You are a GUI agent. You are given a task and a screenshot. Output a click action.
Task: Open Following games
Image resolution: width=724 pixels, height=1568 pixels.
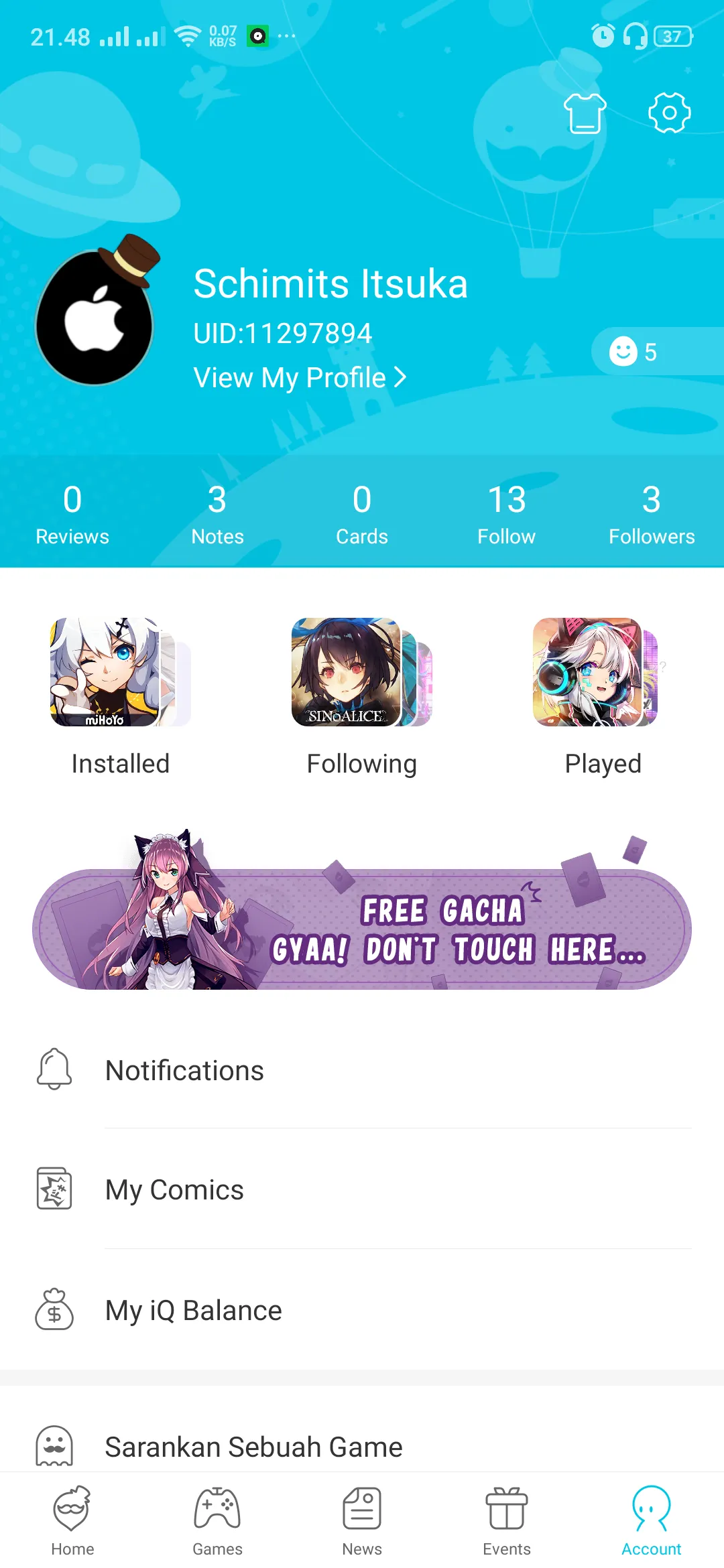(x=362, y=697)
